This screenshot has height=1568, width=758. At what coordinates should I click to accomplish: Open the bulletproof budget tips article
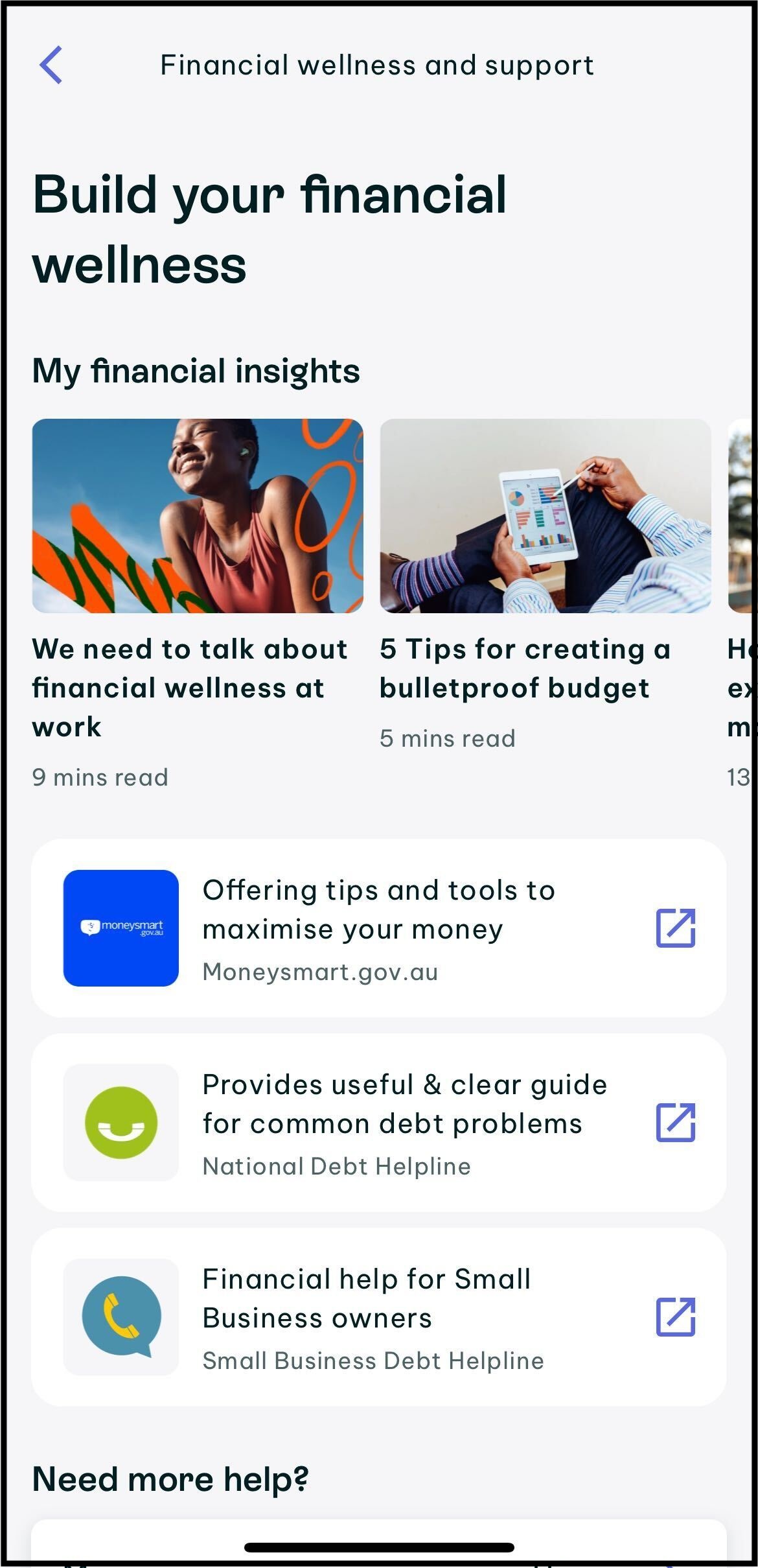545,585
